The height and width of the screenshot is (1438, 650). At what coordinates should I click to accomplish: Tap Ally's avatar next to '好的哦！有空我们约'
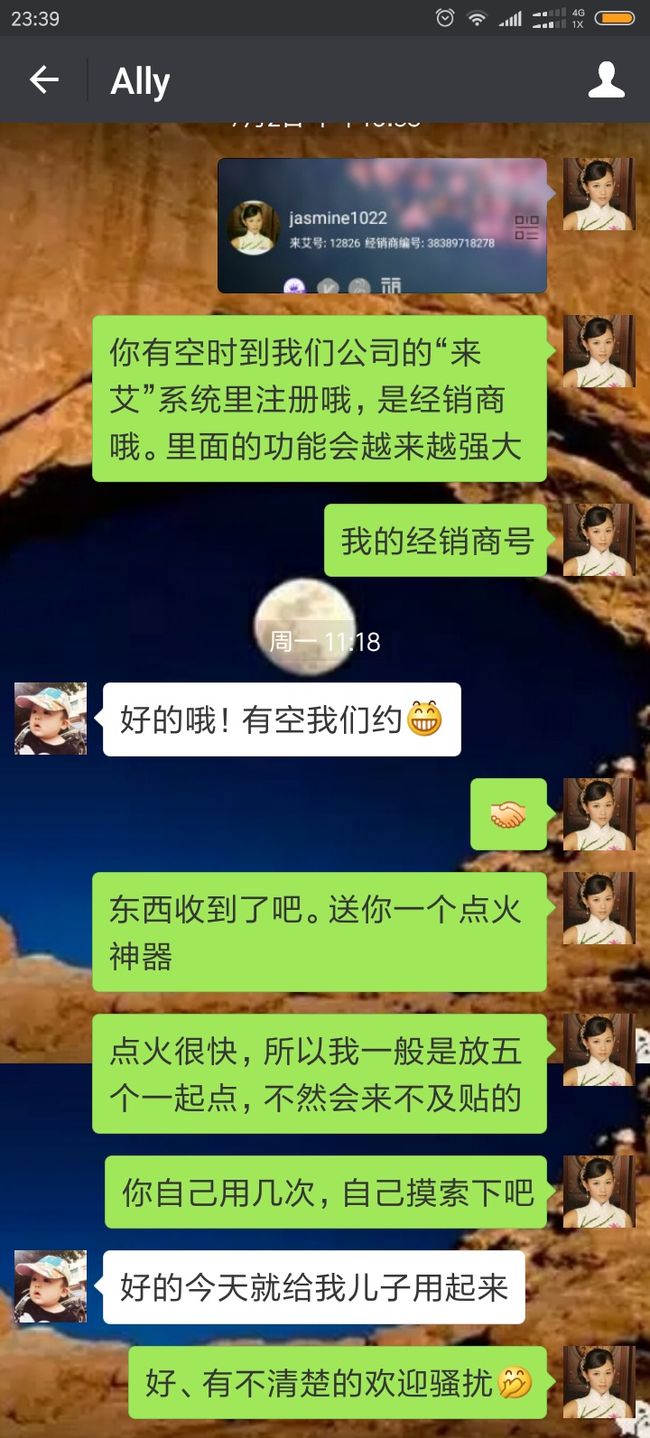tap(50, 718)
